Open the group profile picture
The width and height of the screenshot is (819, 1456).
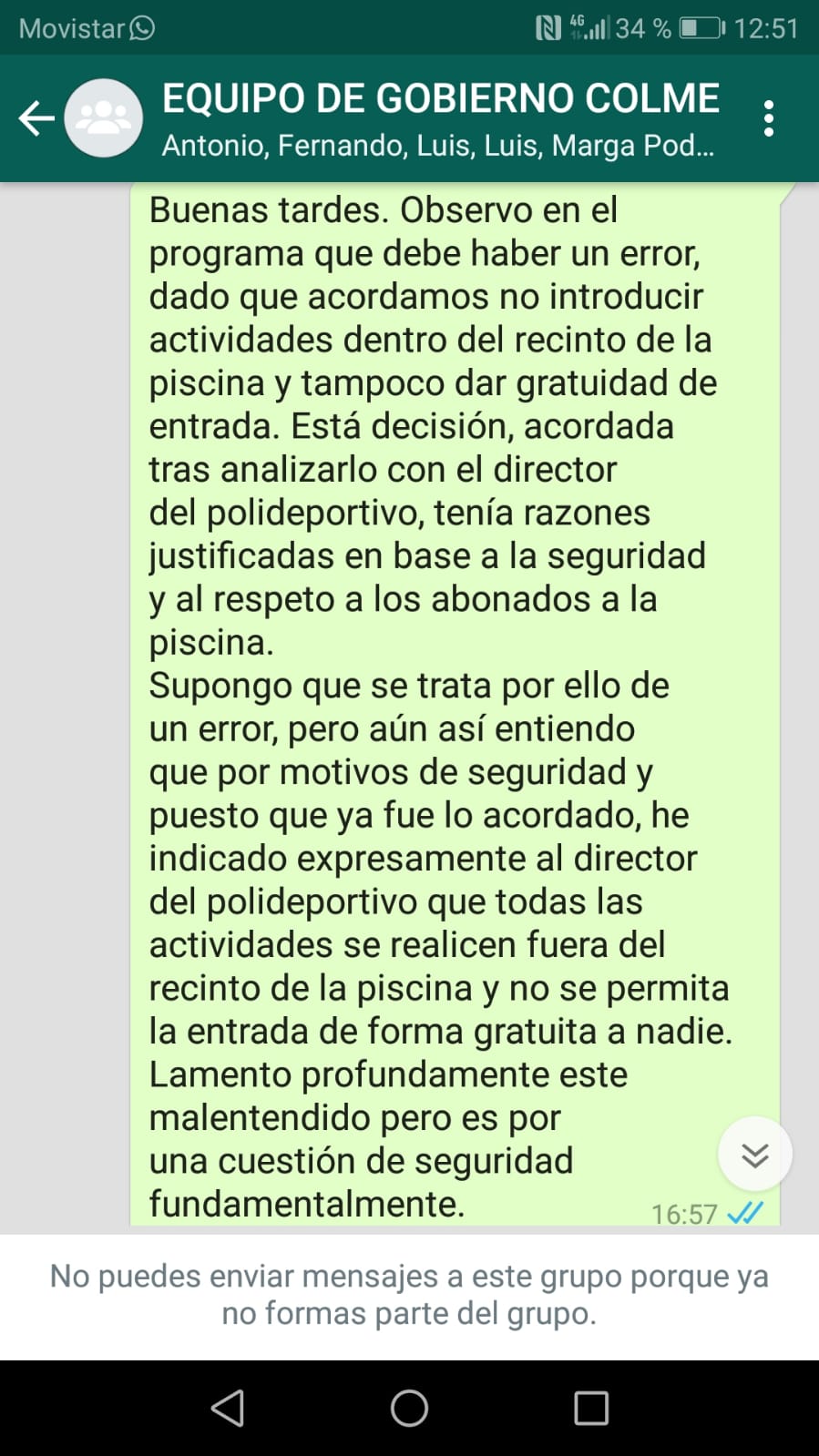104,118
